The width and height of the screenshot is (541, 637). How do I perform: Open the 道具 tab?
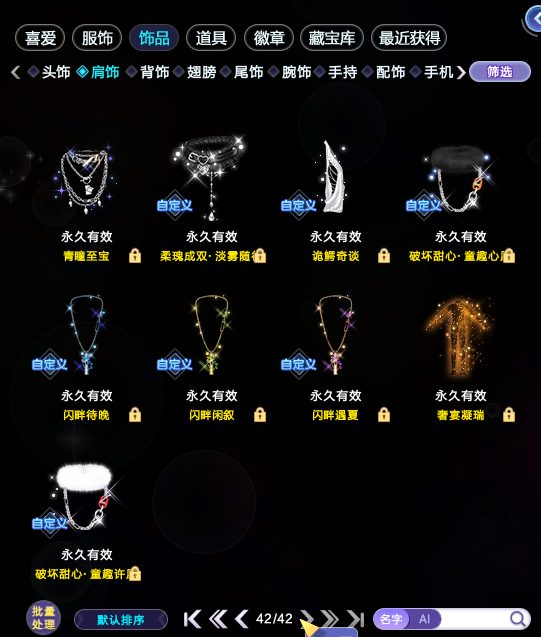tap(211, 38)
